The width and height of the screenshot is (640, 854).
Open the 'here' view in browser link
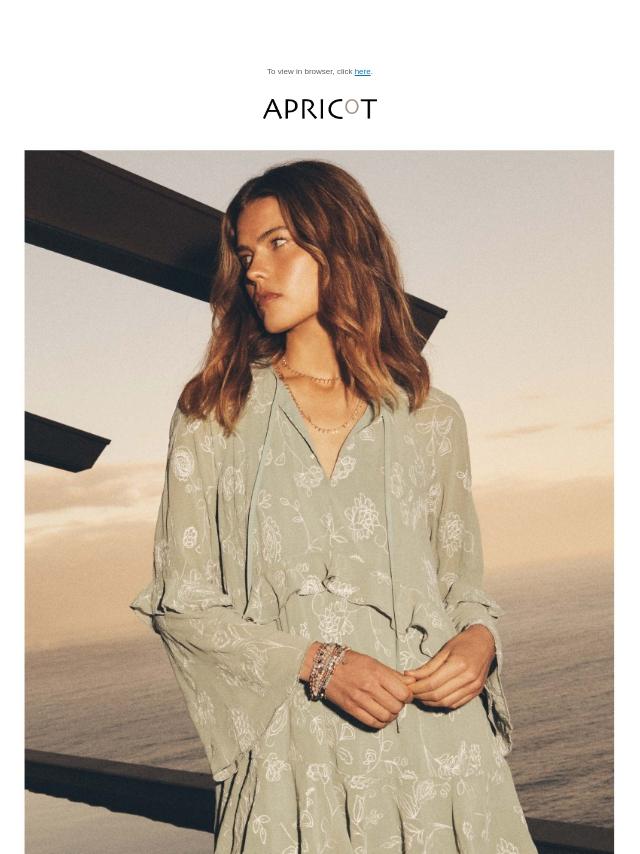pyautogui.click(x=362, y=72)
